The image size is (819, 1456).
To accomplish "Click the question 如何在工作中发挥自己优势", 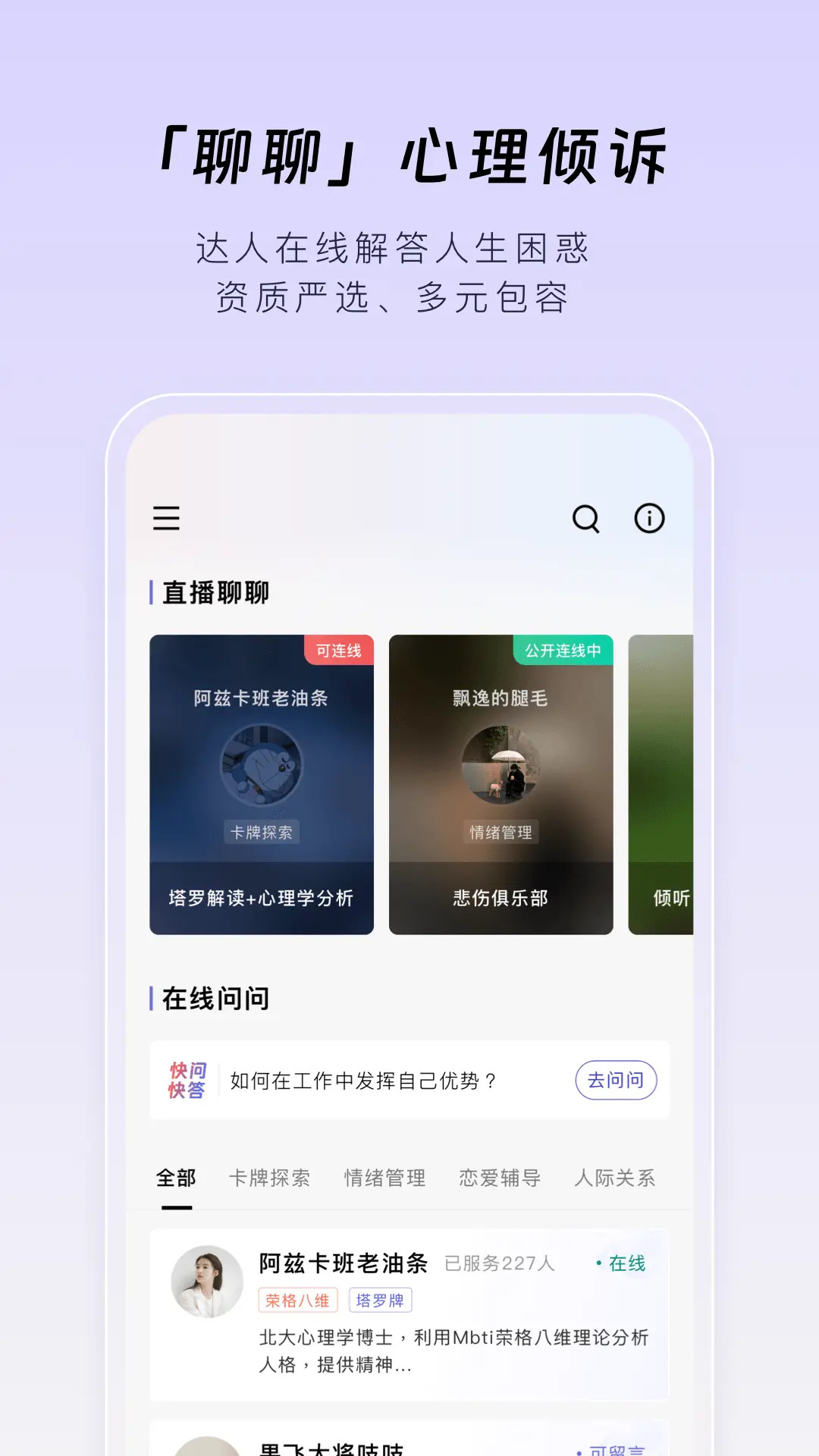I will click(362, 1080).
